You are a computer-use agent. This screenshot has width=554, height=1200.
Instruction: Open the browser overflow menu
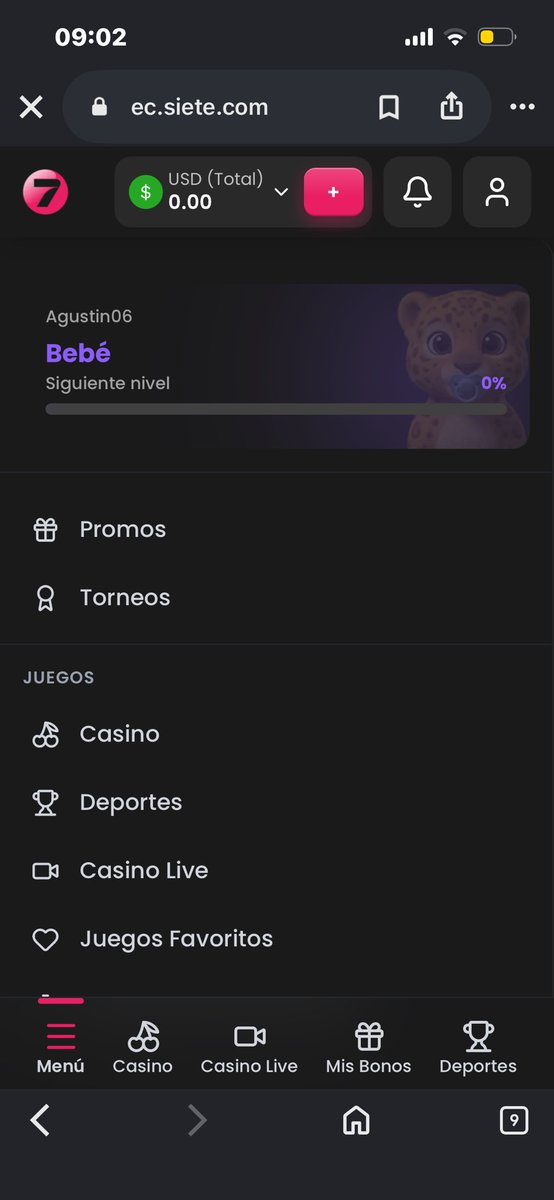[x=522, y=107]
